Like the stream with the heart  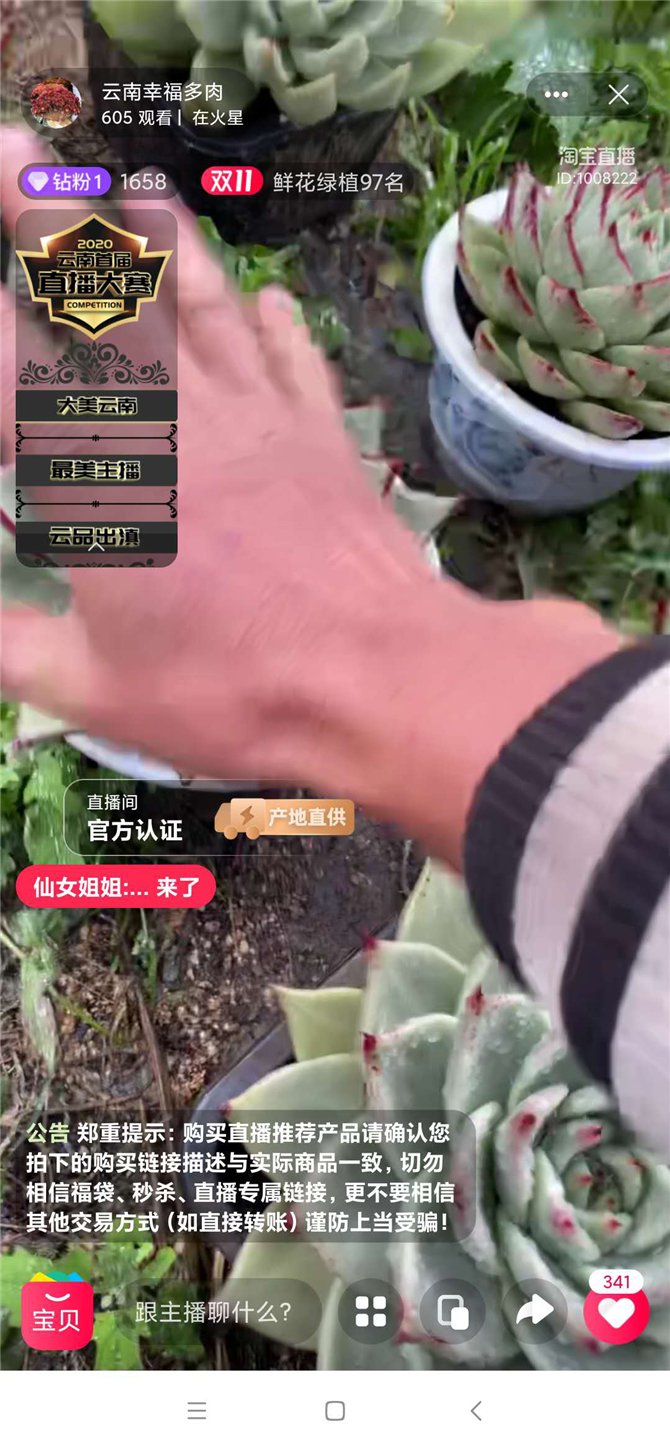pyautogui.click(x=616, y=1312)
